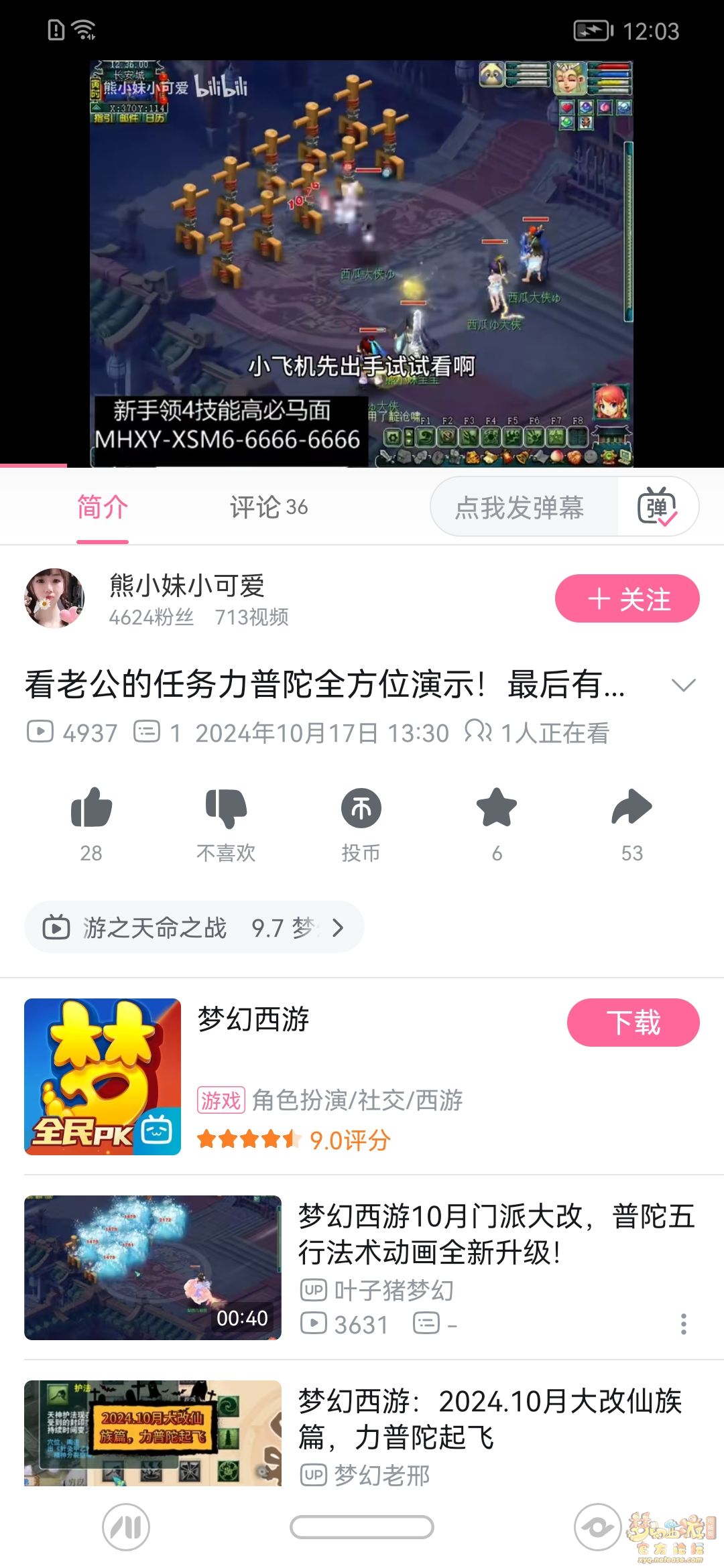Screen dimensions: 724x1568
Task: Mark the video as 不喜欢
Action: coord(226,808)
